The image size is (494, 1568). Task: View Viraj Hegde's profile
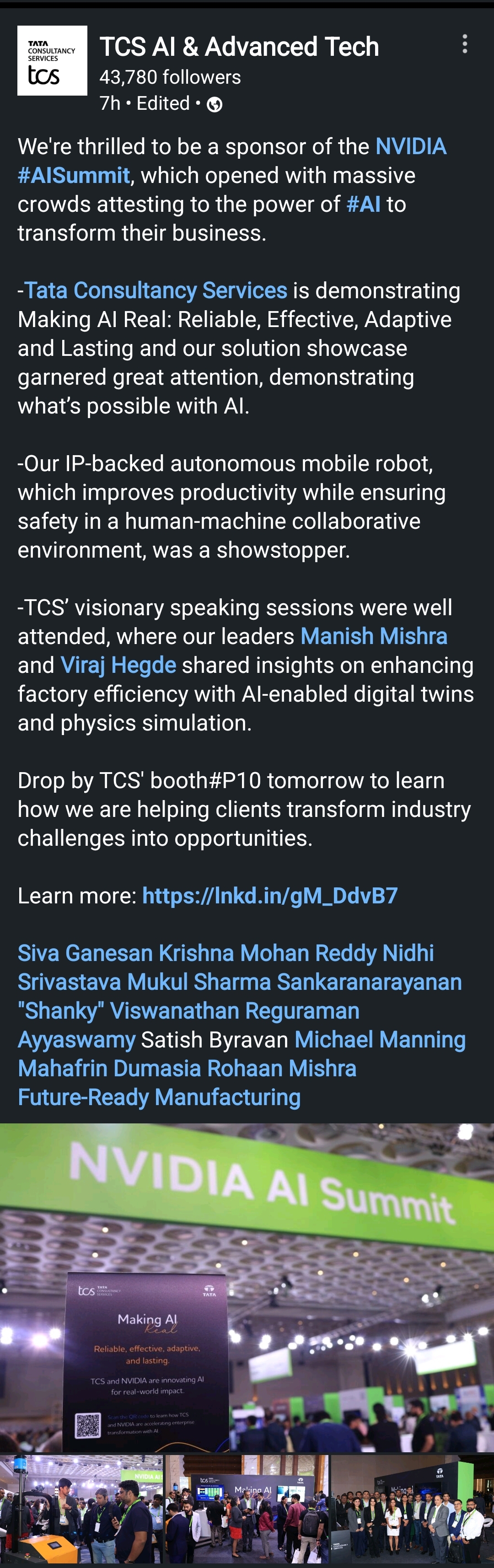[118, 665]
